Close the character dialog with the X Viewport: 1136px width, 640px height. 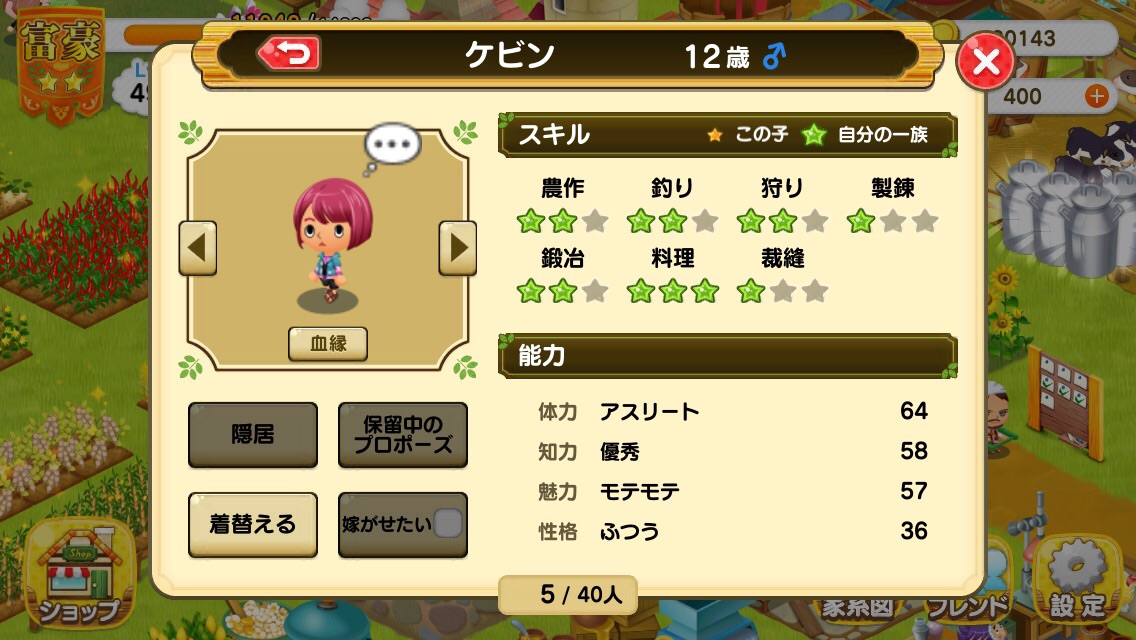click(x=986, y=62)
